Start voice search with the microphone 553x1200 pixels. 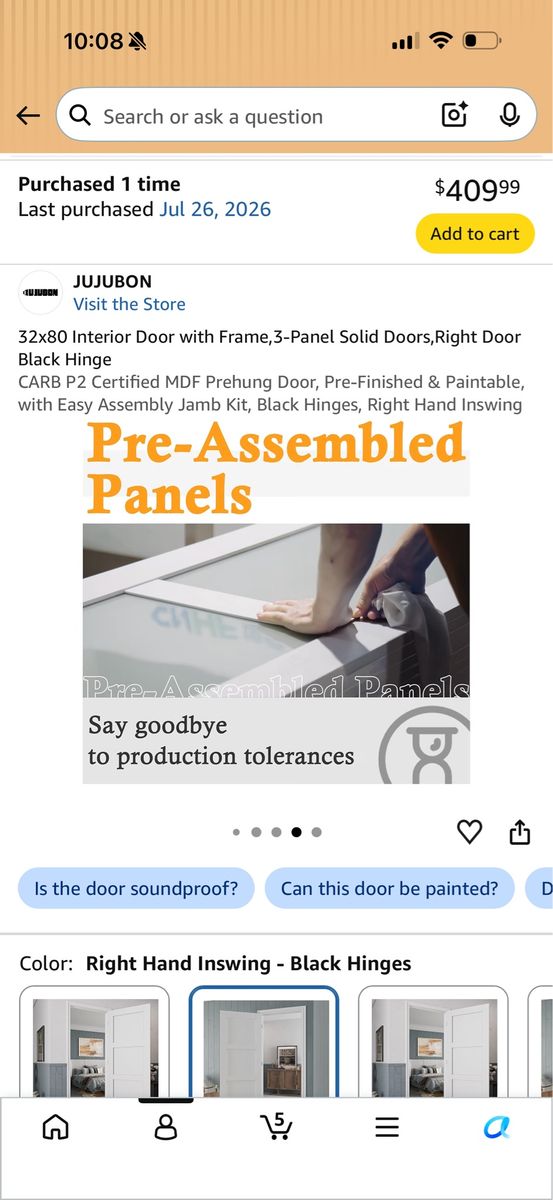509,116
